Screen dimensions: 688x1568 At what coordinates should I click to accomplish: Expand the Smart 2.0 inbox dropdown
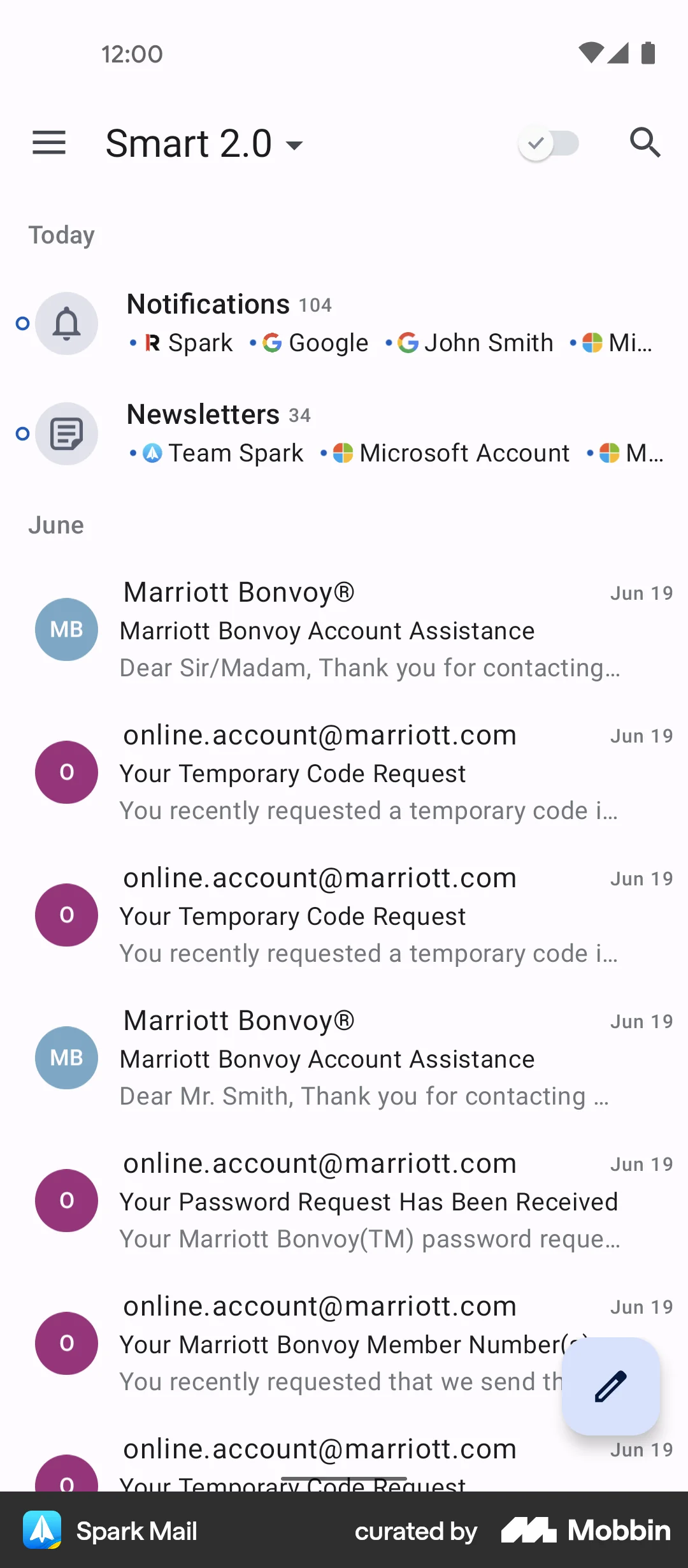coord(295,145)
